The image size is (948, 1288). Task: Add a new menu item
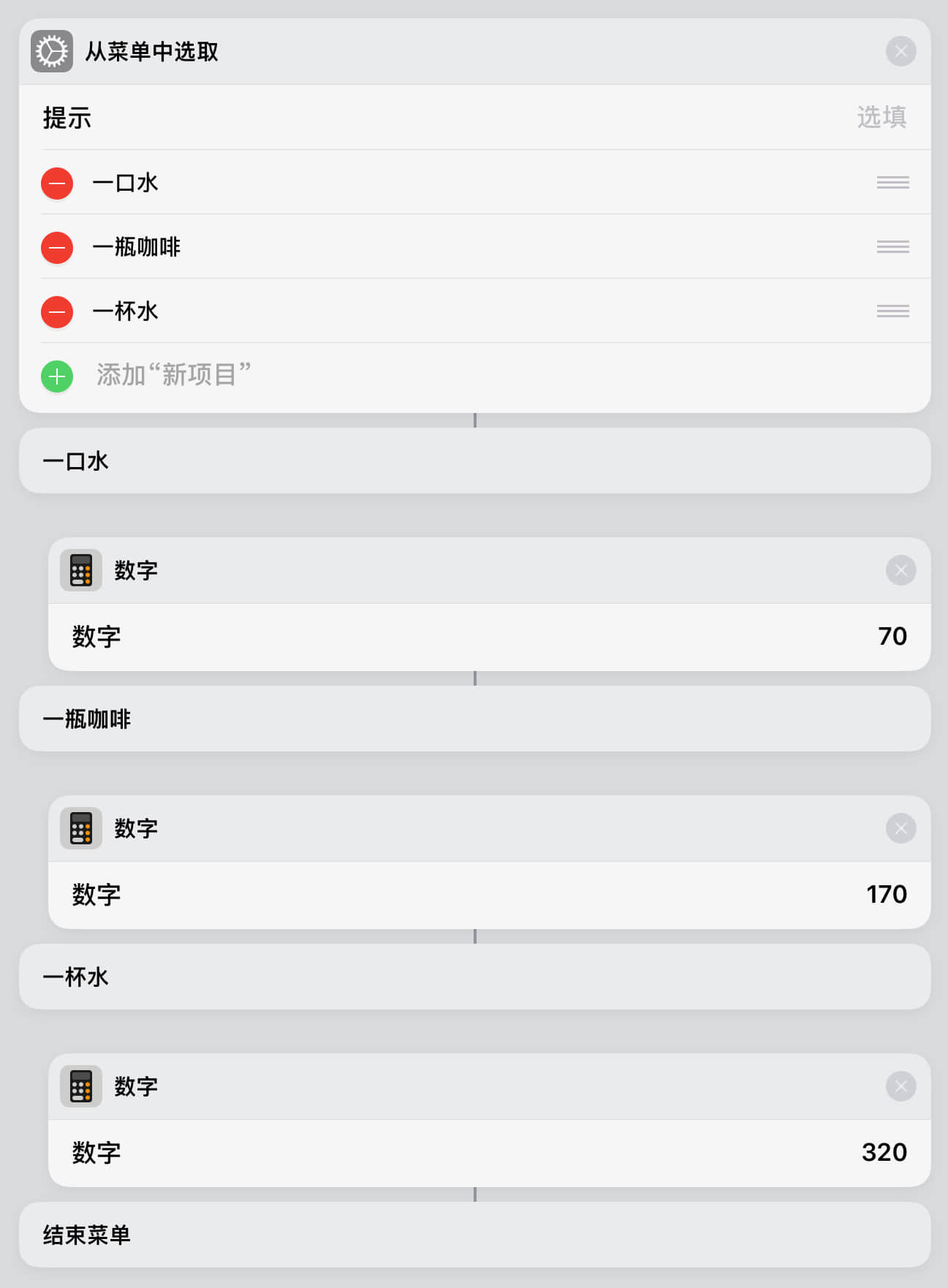57,376
